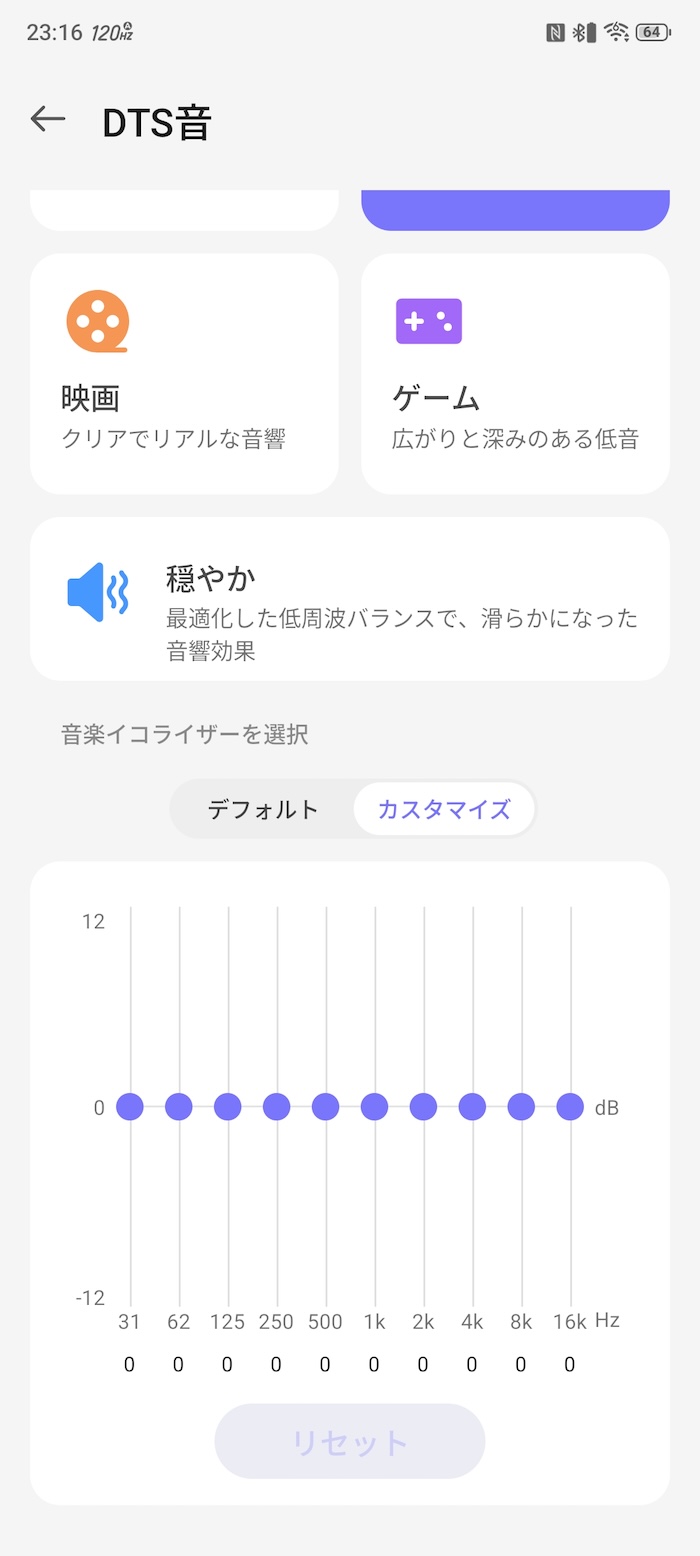Tap the 2k Hz equalizer slider knob
700x1556 pixels.
pos(423,1107)
